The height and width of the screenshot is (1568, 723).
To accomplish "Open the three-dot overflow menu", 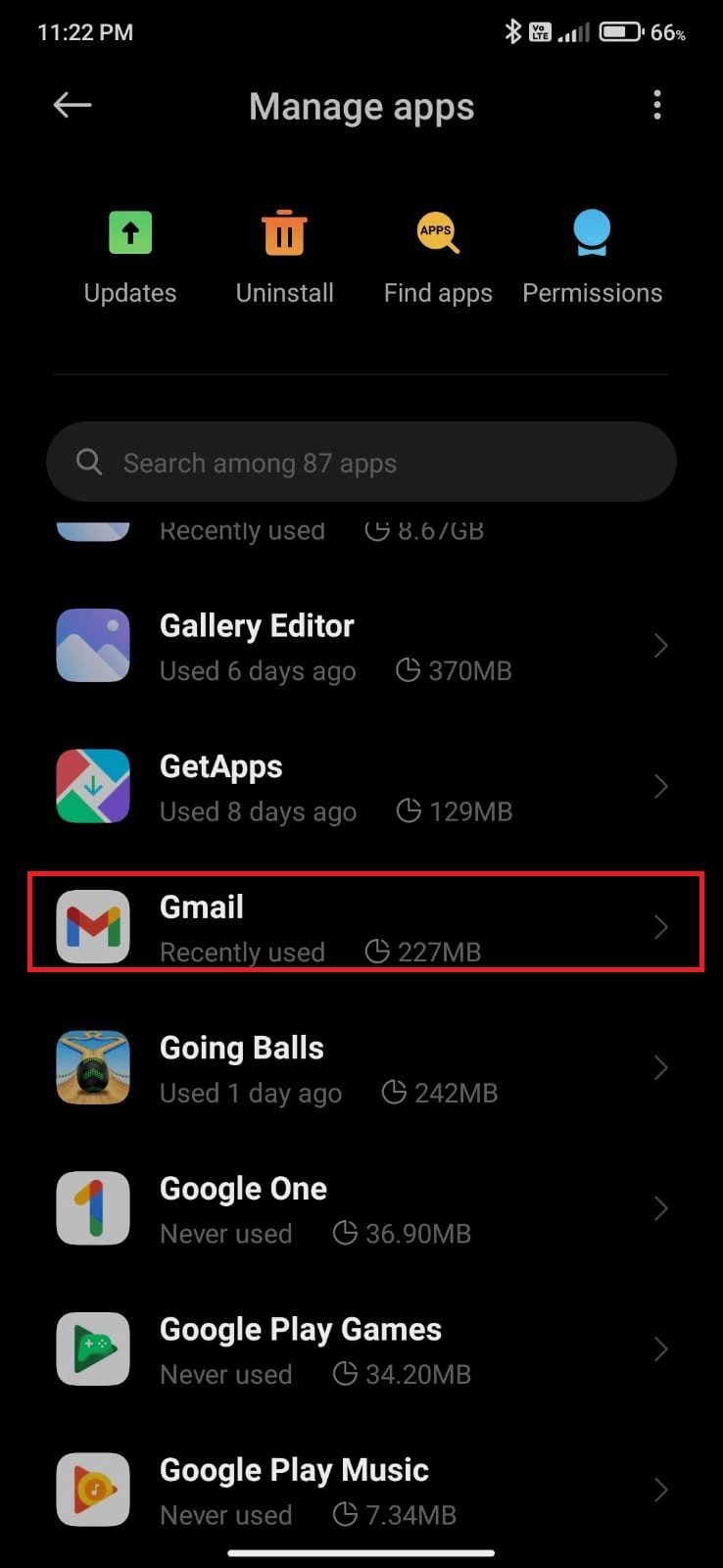I will pos(656,105).
